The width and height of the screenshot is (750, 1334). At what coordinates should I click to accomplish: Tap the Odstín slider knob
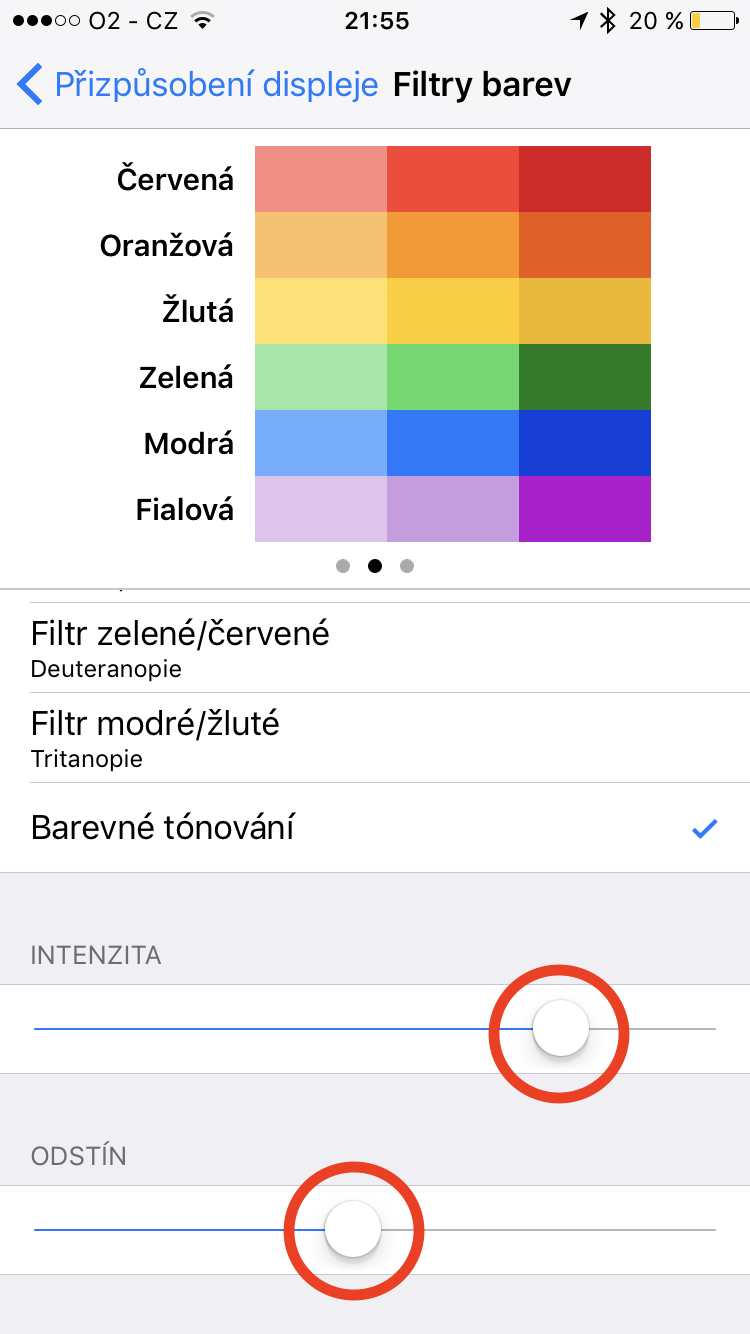(353, 1229)
